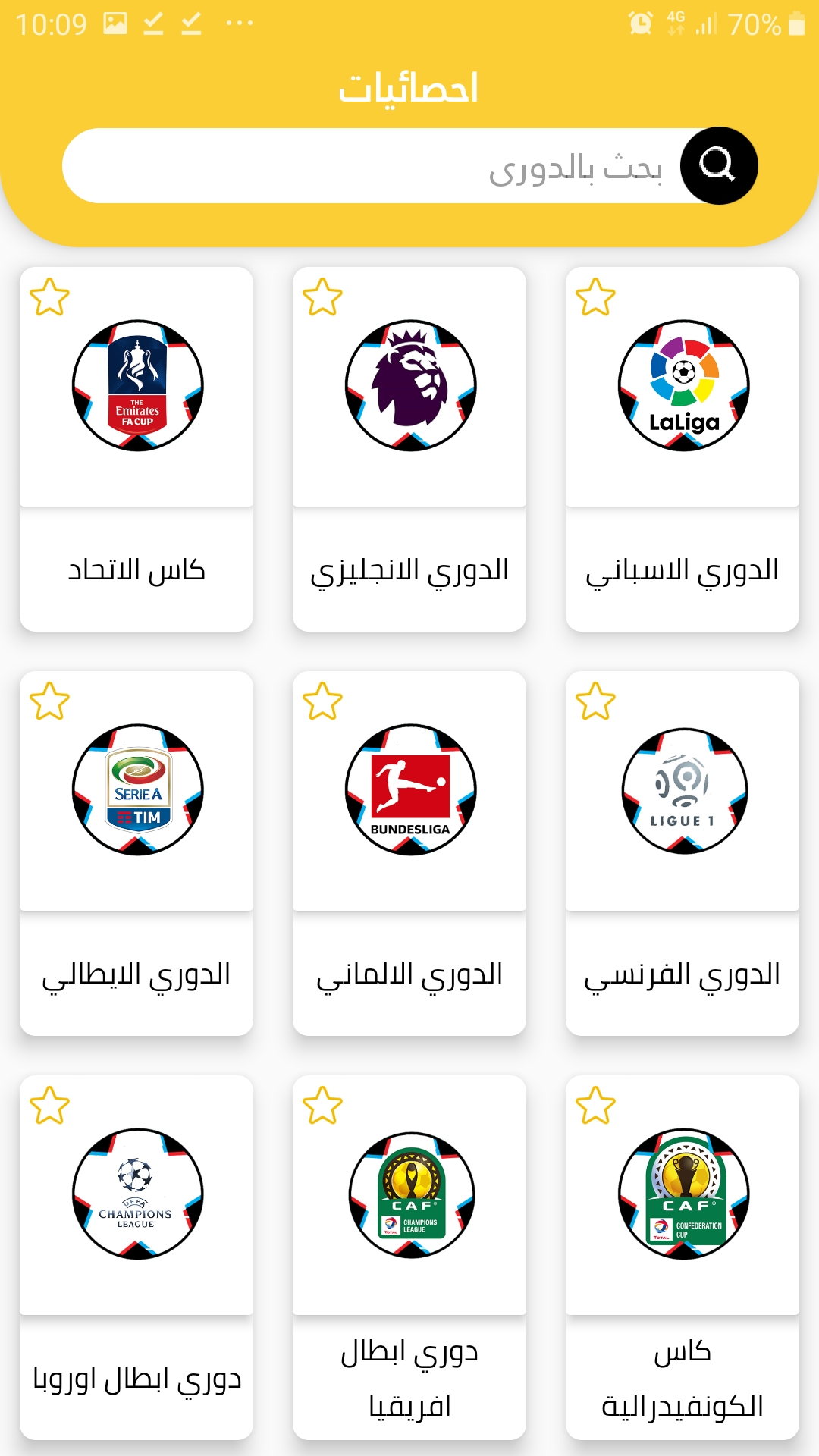Star the Bundesliga card

322,701
